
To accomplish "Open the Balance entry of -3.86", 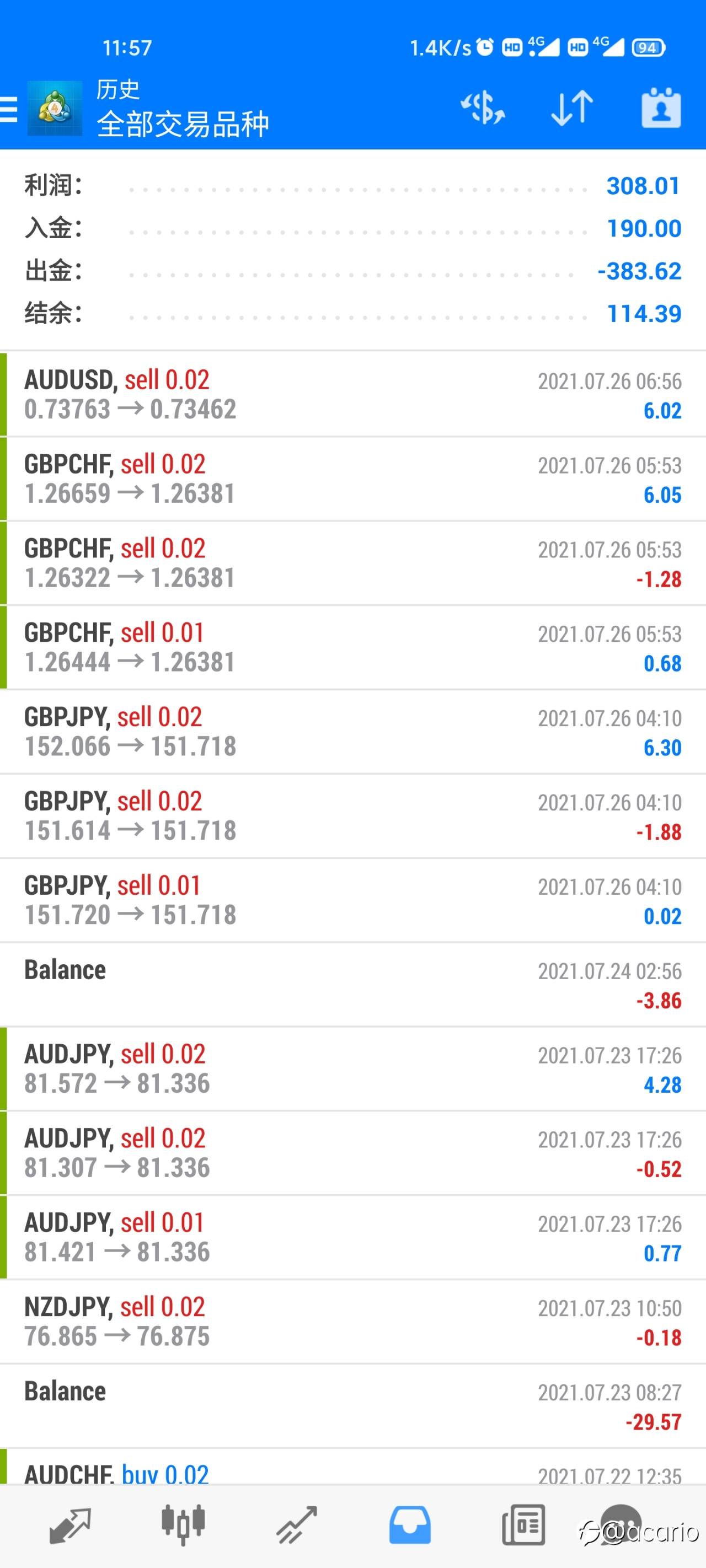I will [x=354, y=984].
